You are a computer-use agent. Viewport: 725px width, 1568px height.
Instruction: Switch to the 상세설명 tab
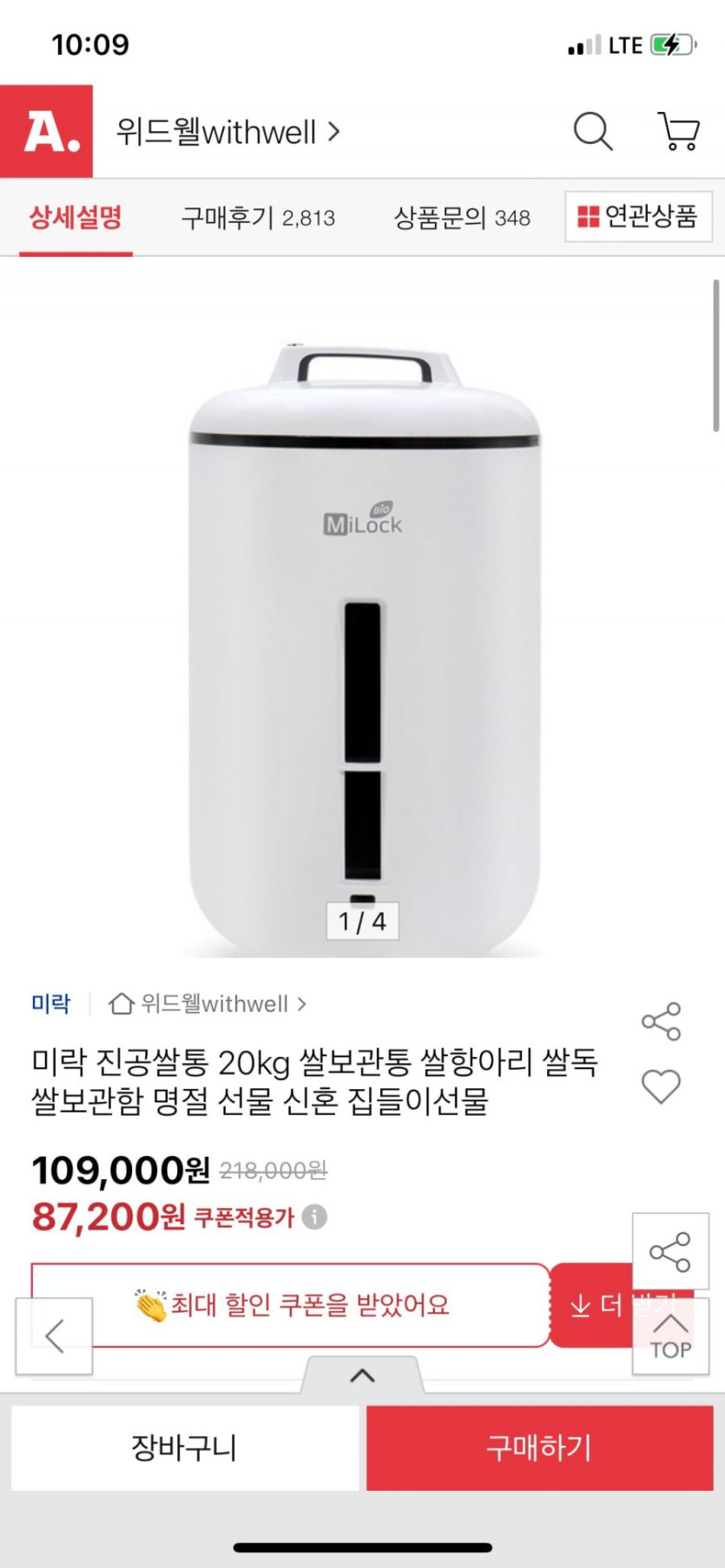(x=76, y=217)
